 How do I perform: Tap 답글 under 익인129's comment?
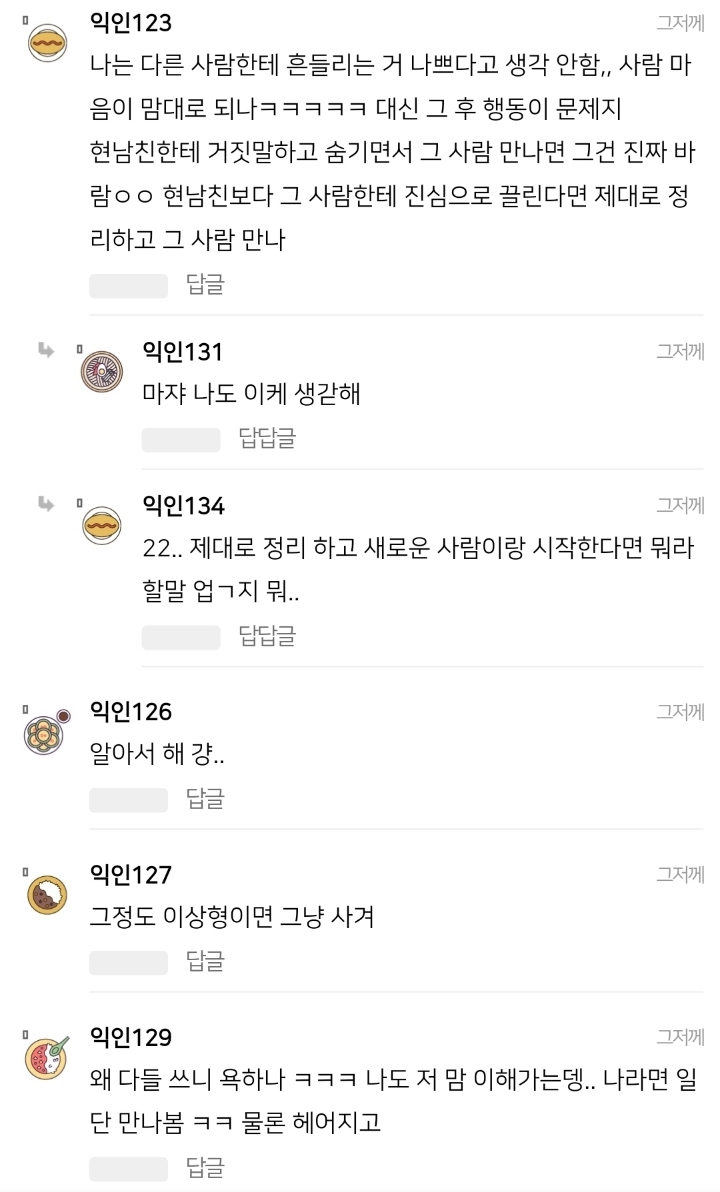pos(203,1166)
